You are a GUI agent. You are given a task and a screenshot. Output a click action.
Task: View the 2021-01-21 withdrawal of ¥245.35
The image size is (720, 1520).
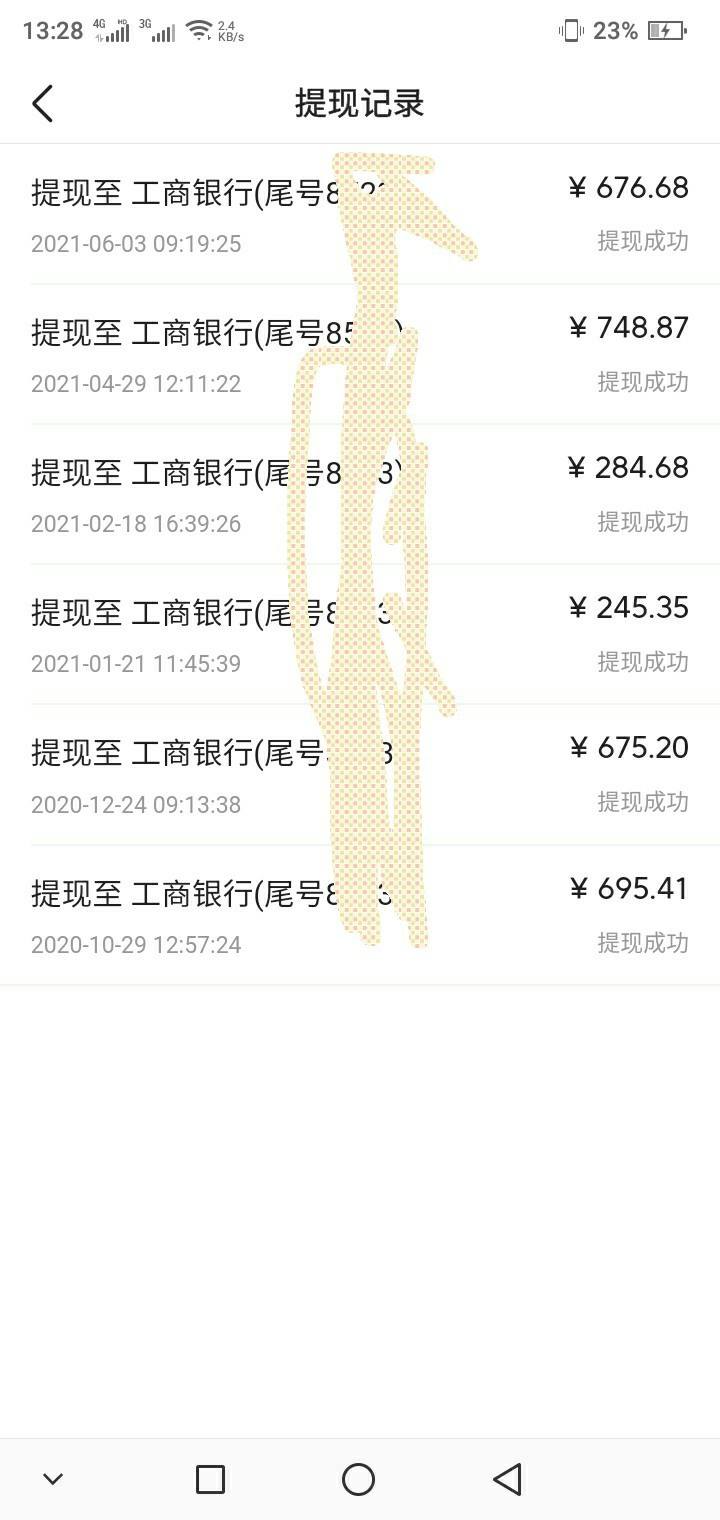[x=360, y=634]
